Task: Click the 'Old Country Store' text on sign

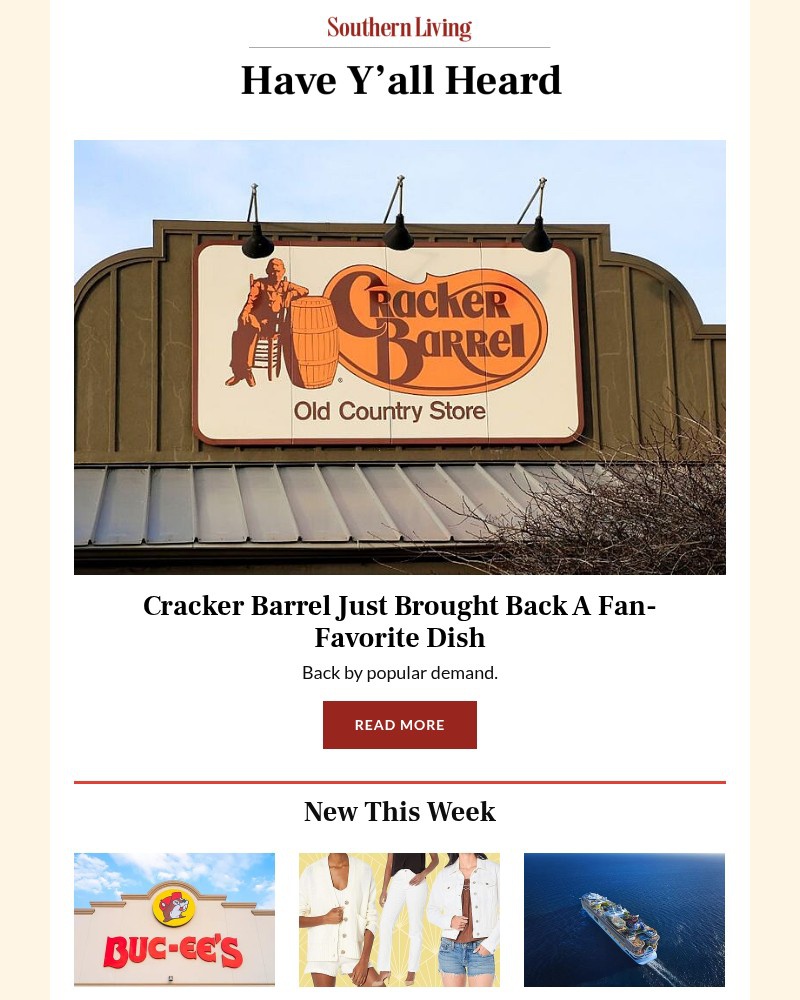Action: (x=389, y=410)
